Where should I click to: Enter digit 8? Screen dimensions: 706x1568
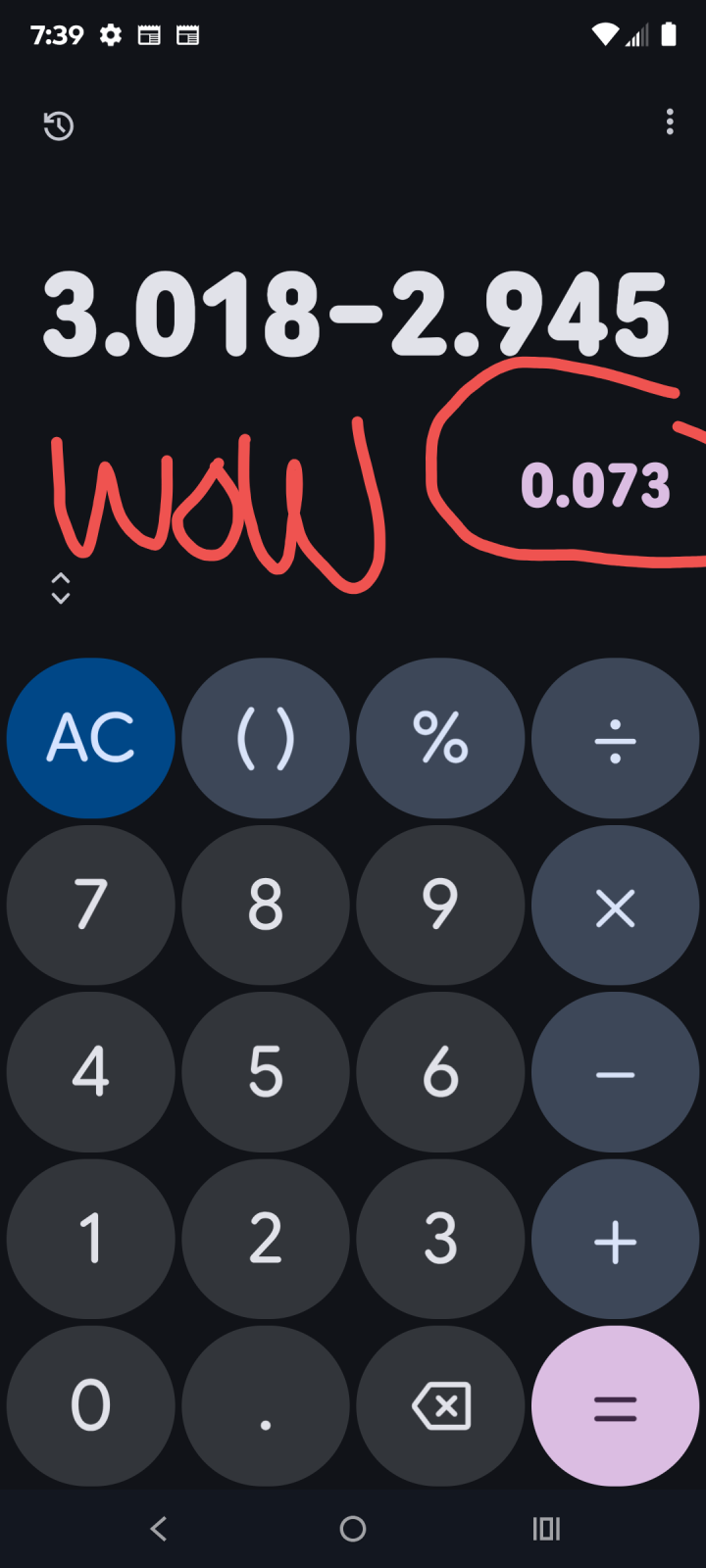click(266, 906)
